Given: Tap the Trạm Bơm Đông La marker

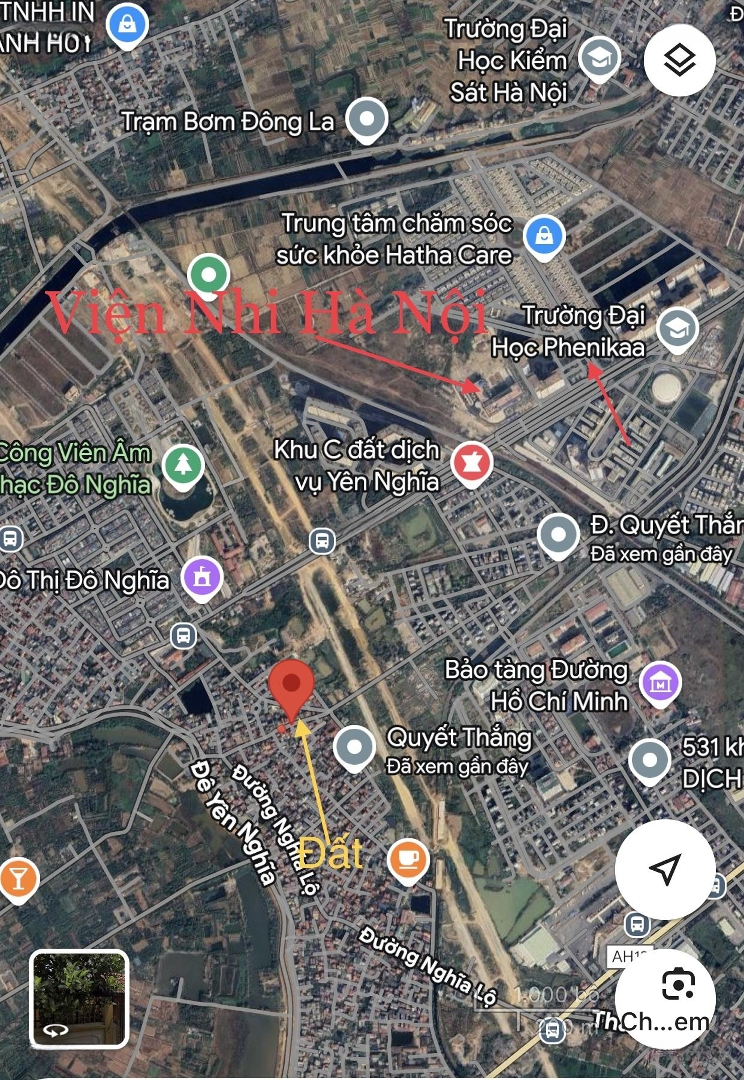Looking at the screenshot, I should [367, 120].
